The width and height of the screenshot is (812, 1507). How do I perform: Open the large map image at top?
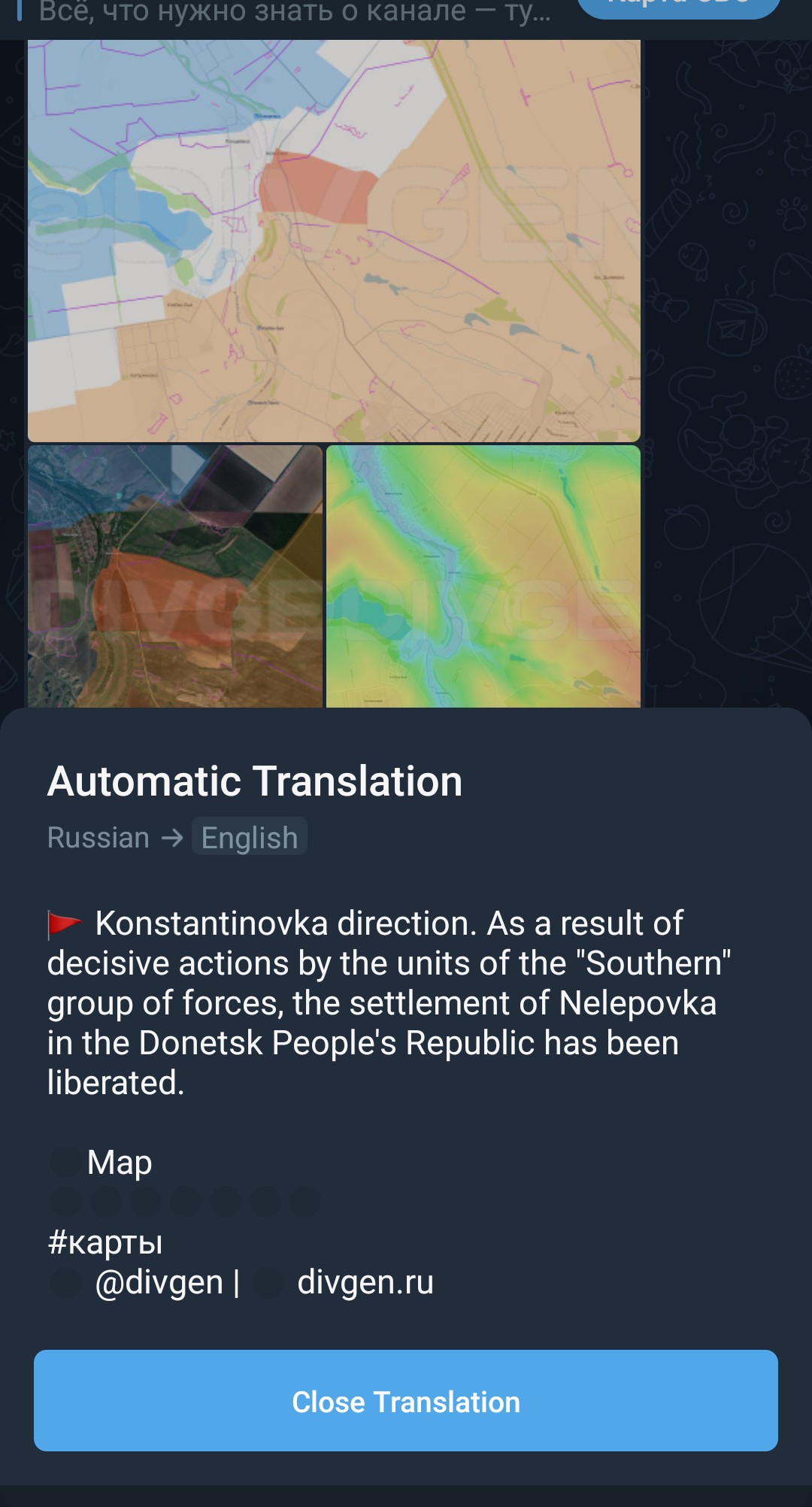[334, 241]
